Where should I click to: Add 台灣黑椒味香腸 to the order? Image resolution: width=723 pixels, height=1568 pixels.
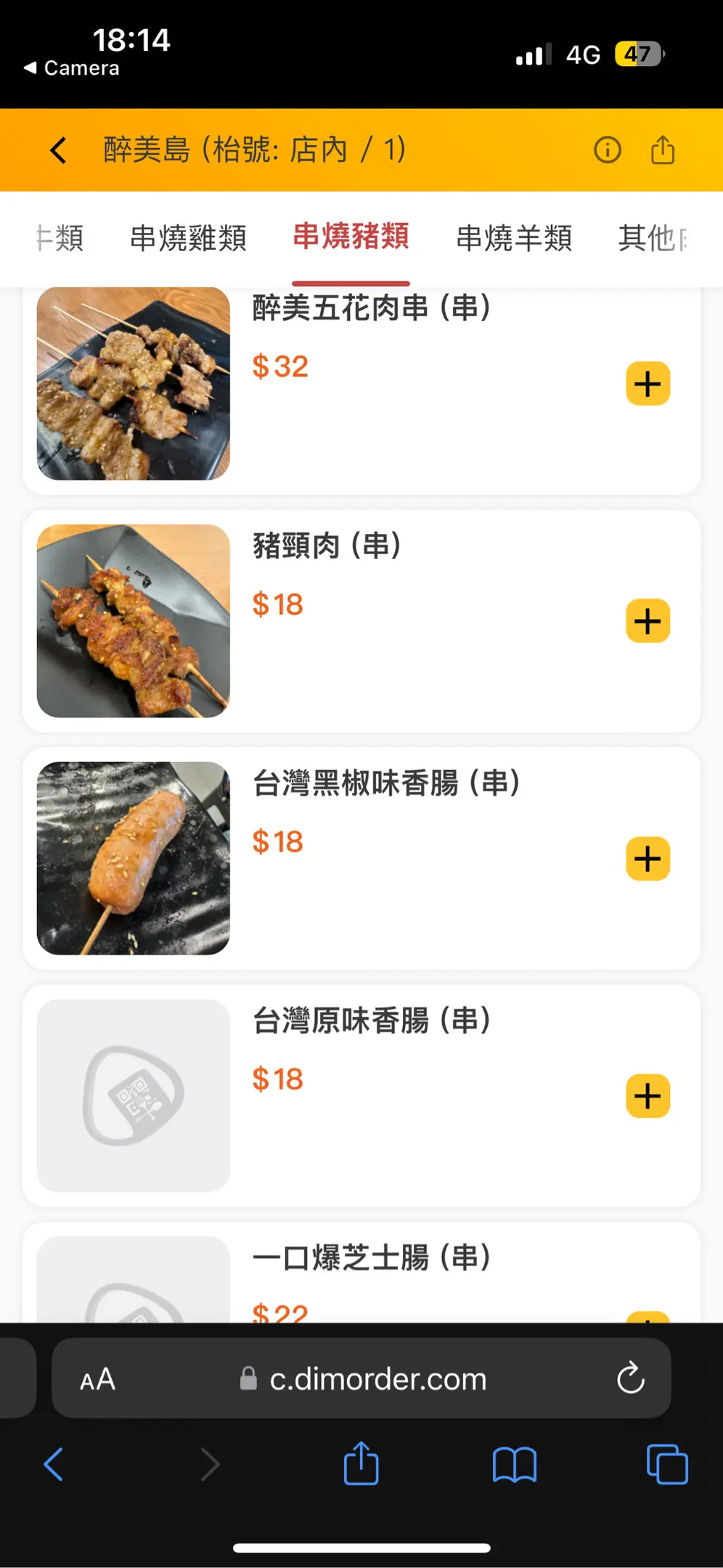pyautogui.click(x=648, y=859)
